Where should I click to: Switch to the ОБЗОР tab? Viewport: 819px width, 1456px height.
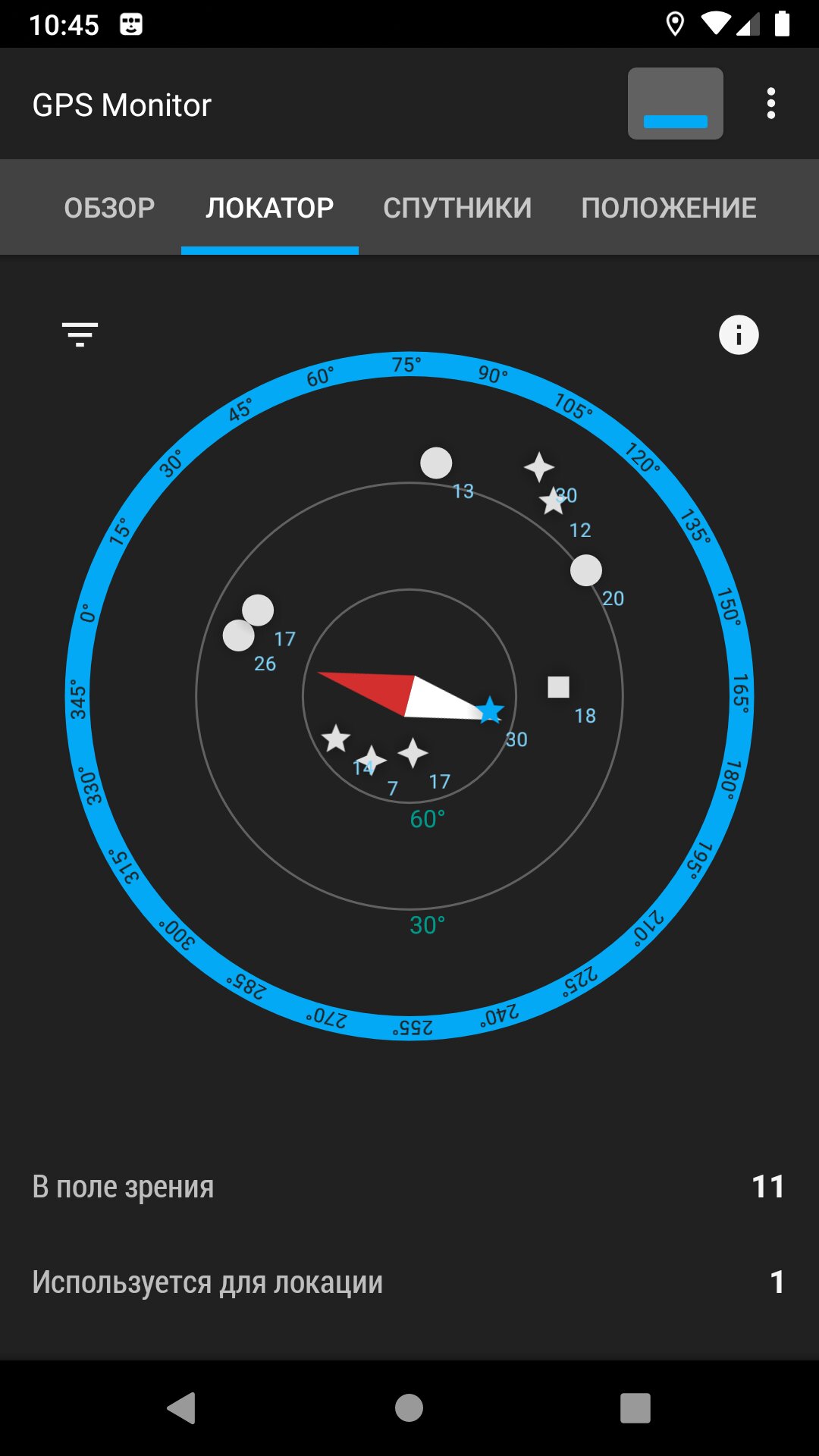click(110, 208)
